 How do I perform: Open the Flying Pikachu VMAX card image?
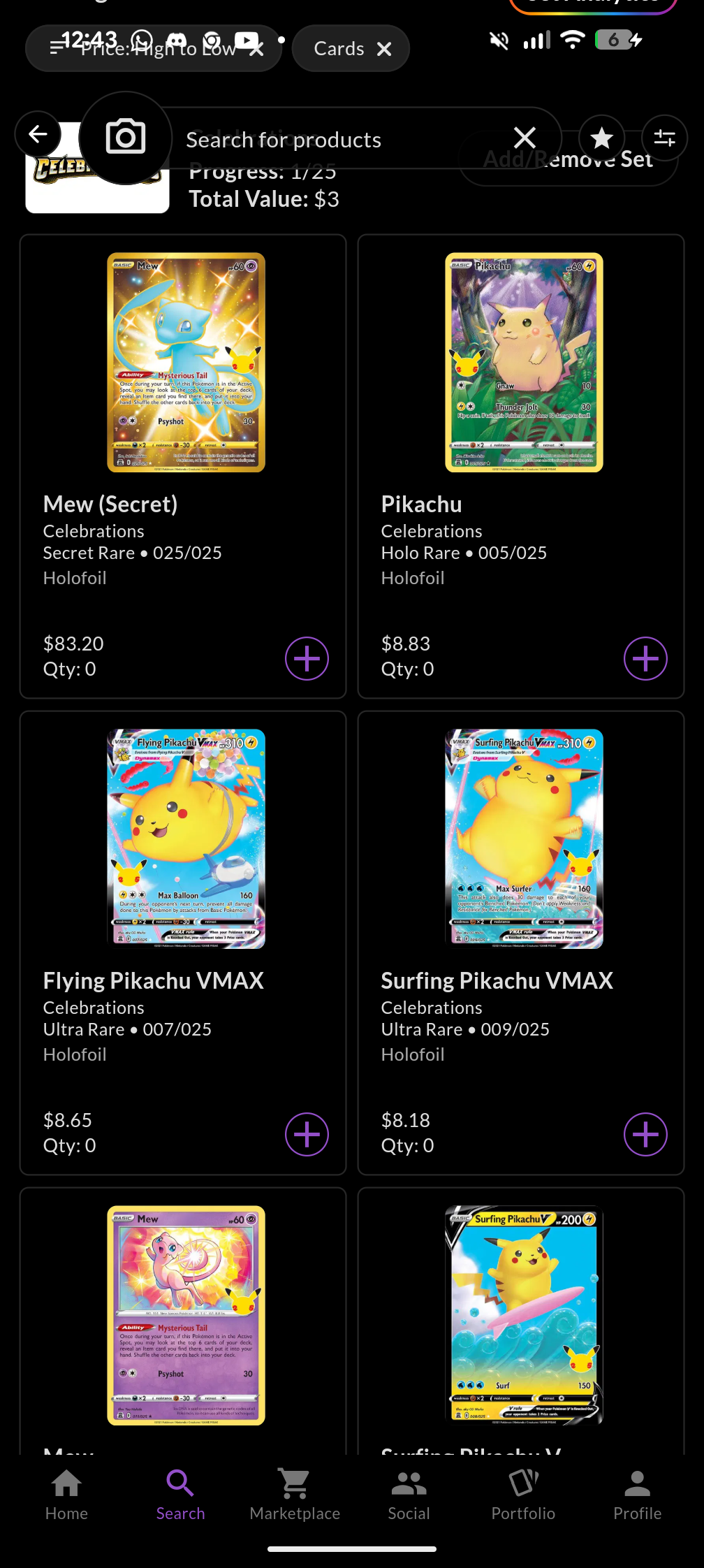(x=186, y=837)
